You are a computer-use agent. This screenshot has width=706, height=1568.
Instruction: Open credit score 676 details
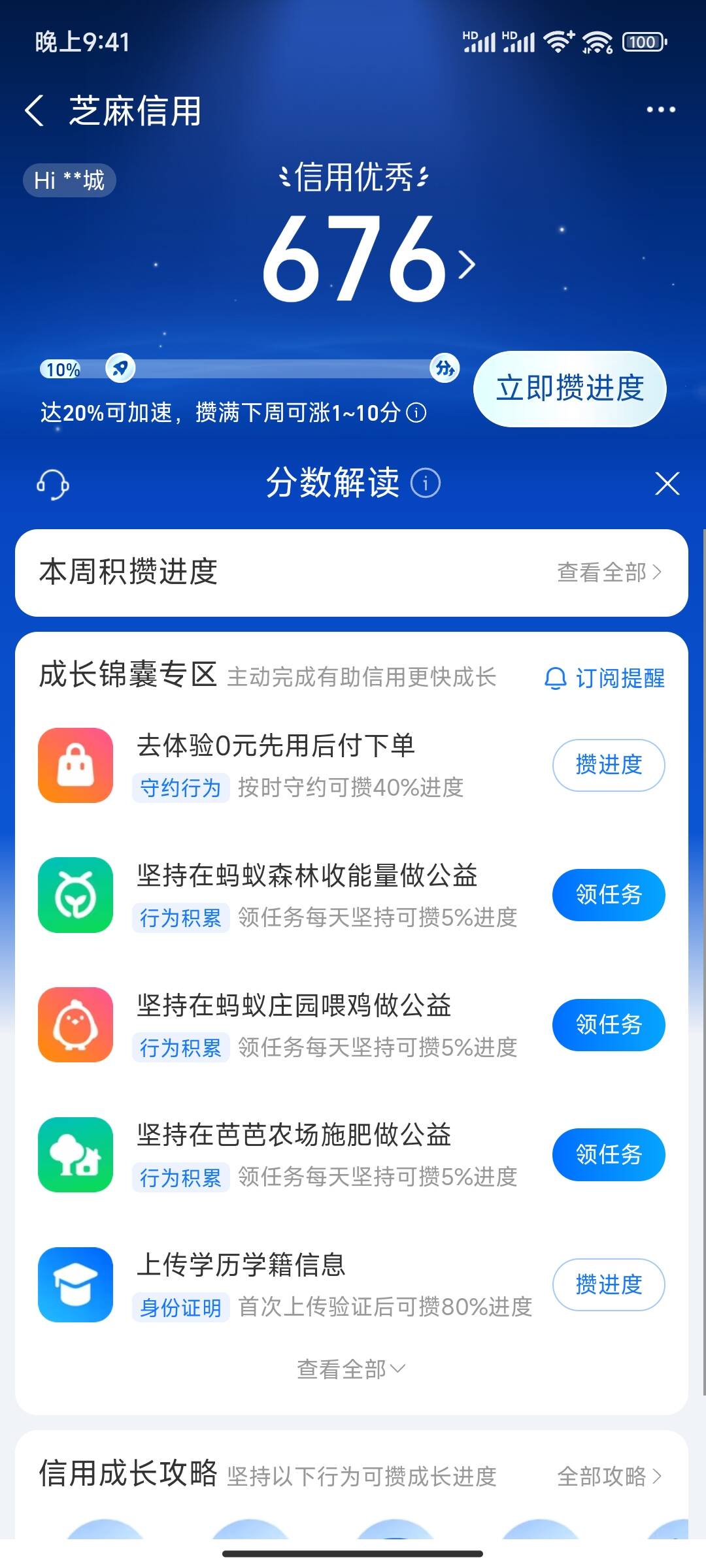(369, 261)
